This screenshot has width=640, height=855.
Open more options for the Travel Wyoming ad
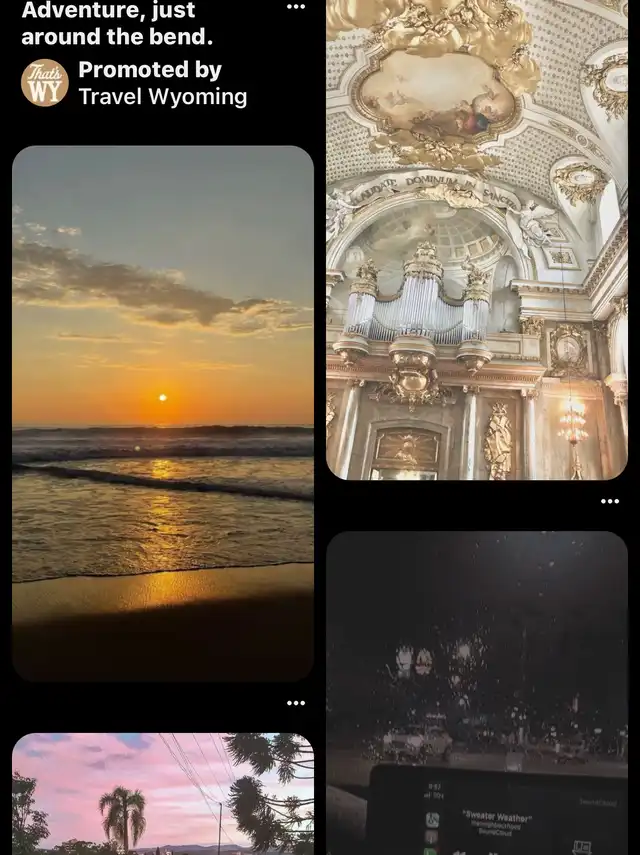pyautogui.click(x=296, y=7)
